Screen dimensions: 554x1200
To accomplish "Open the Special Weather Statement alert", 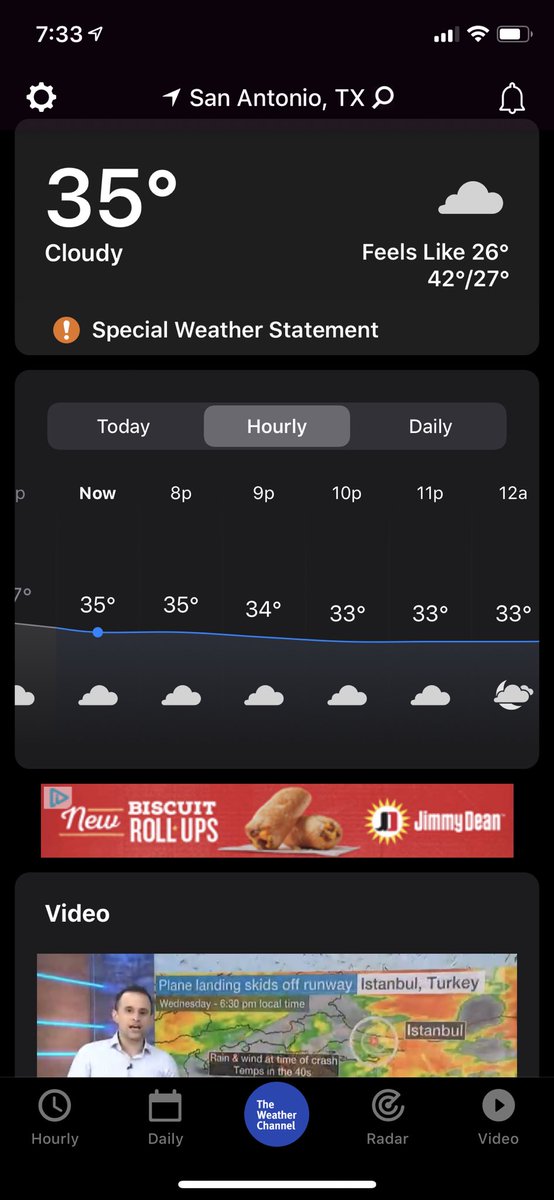I will click(216, 330).
